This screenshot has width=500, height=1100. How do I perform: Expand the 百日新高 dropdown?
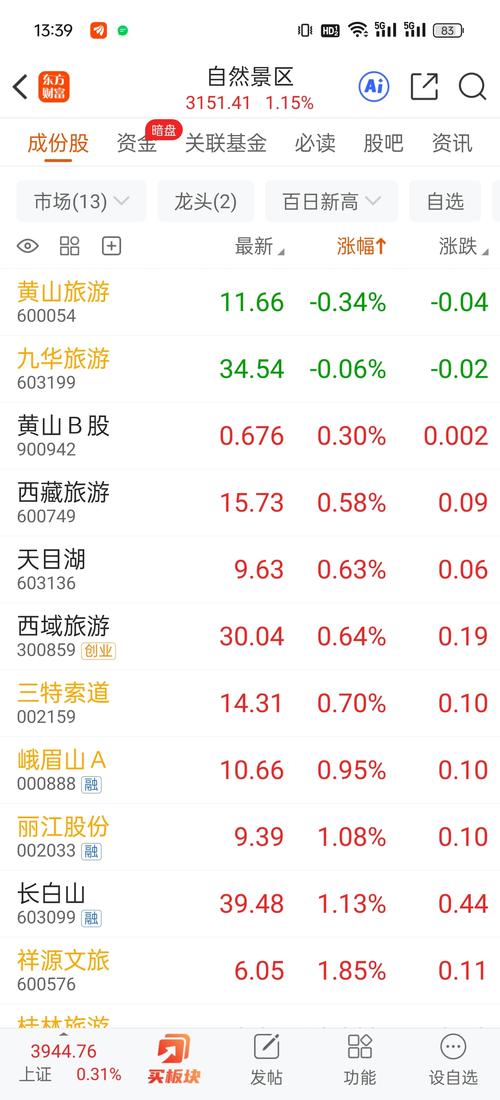click(332, 201)
